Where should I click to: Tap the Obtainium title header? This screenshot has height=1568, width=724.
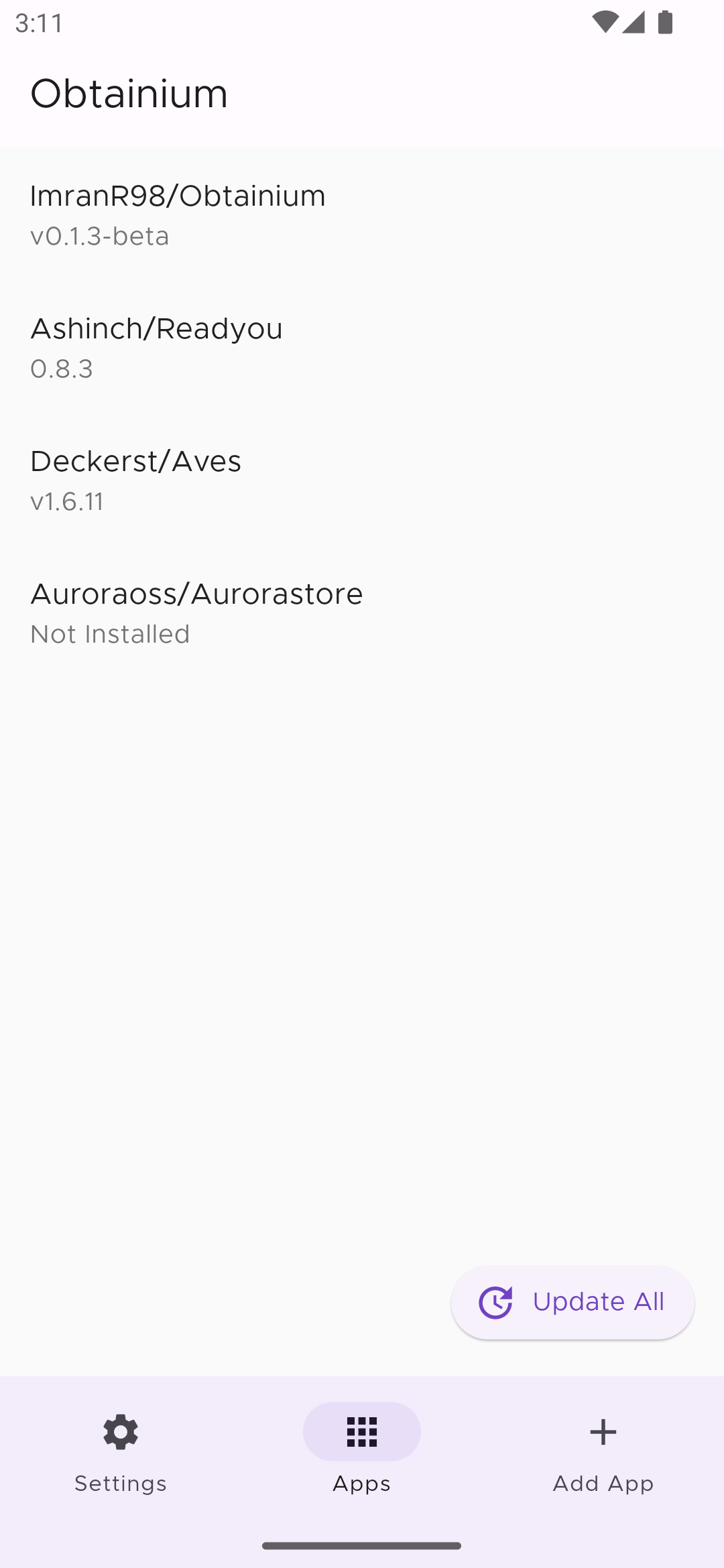click(x=129, y=93)
